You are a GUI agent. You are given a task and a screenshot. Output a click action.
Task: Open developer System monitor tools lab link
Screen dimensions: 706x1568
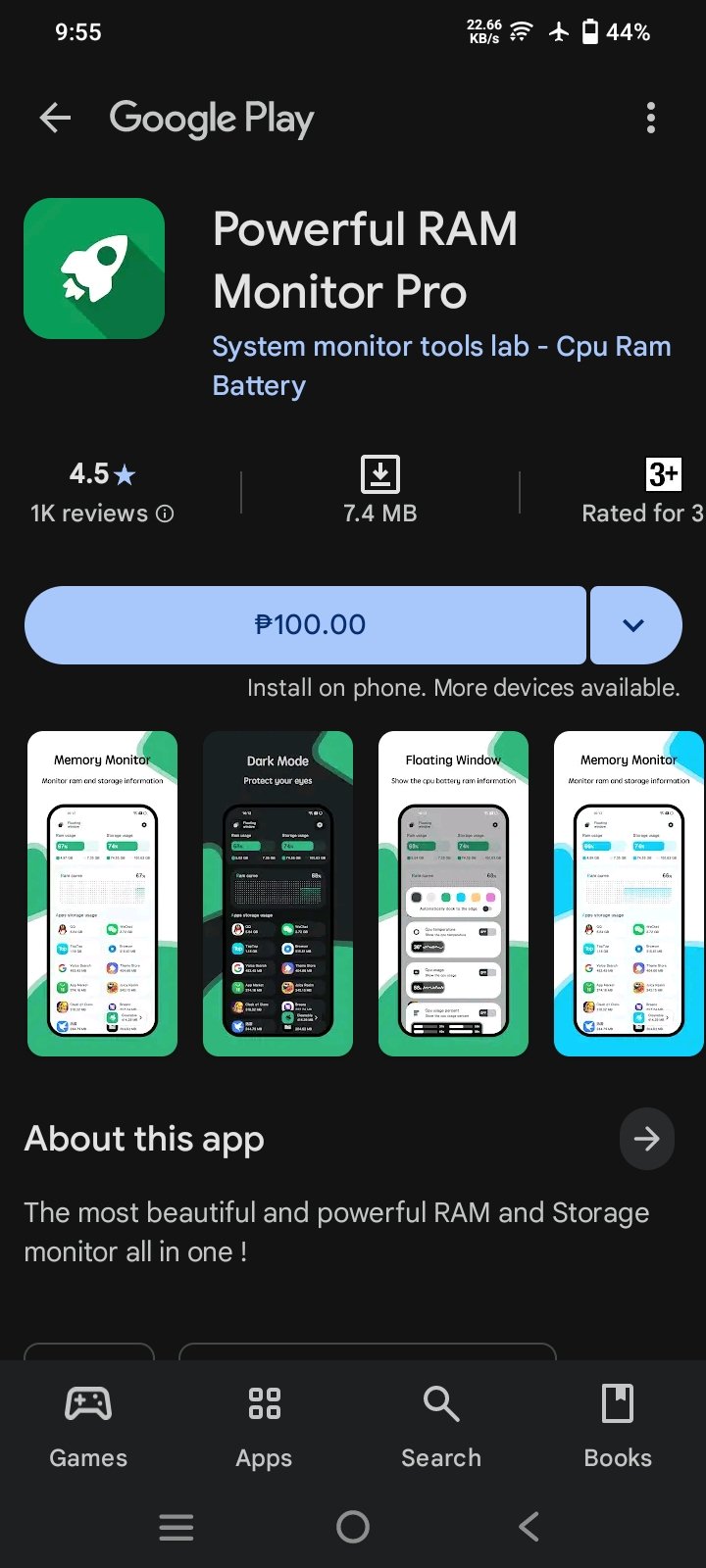click(441, 366)
